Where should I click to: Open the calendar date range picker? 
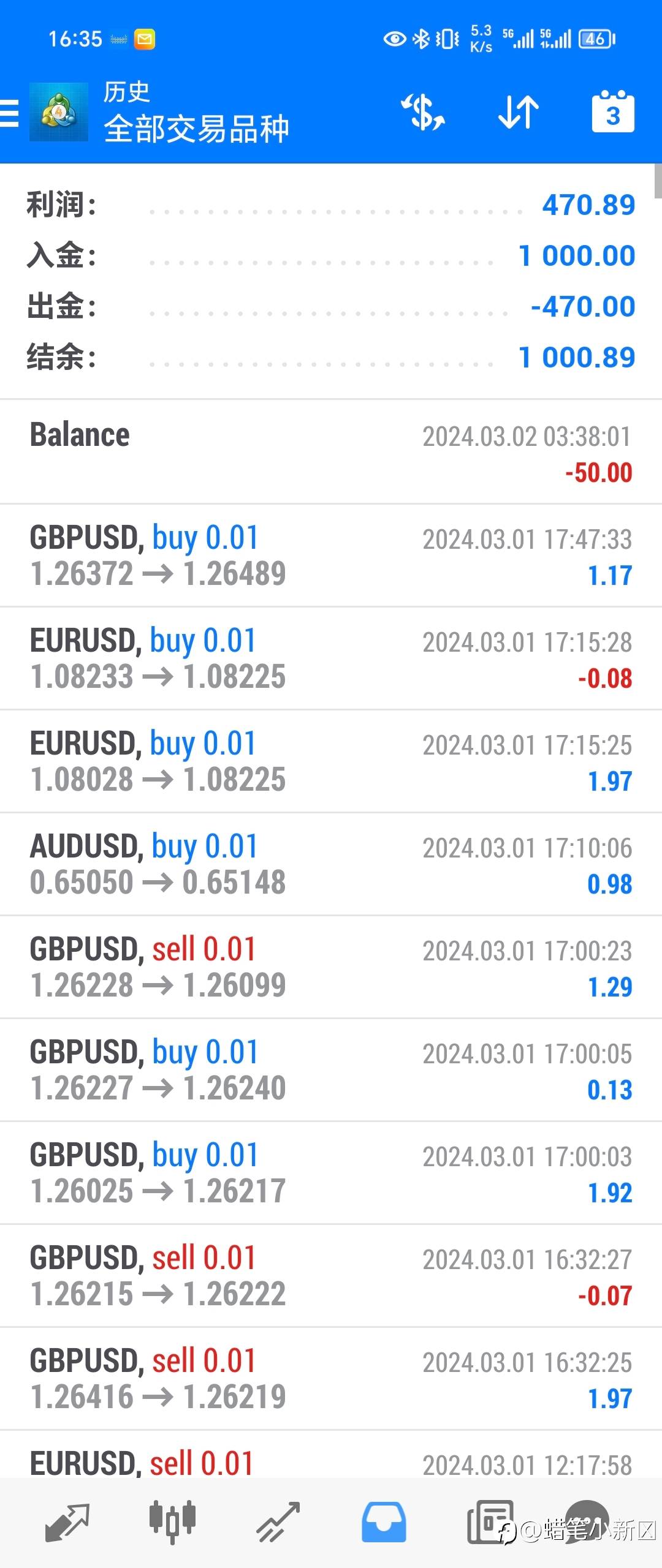click(x=613, y=113)
